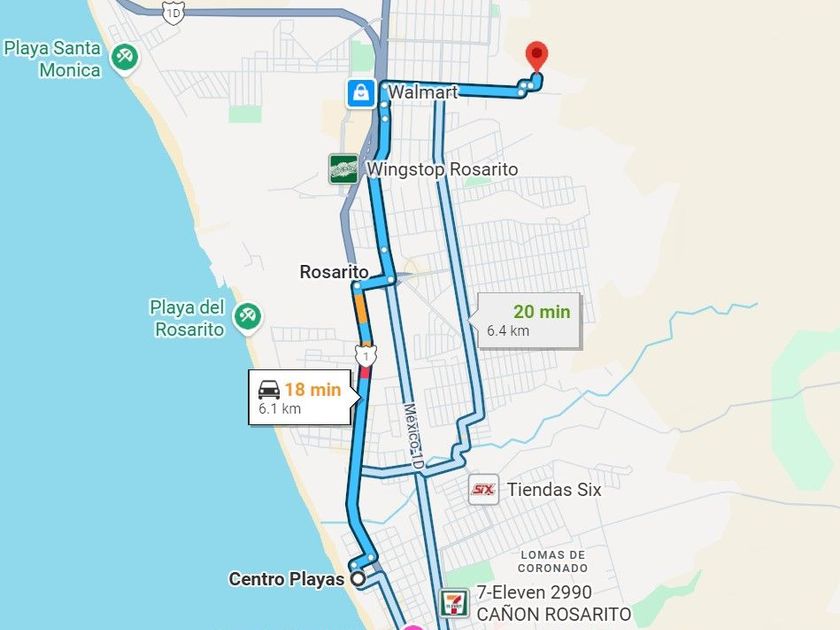840x630 pixels.
Task: Open the 7-Eleven 2990 Cañon Rosarito marker
Action: tap(454, 603)
